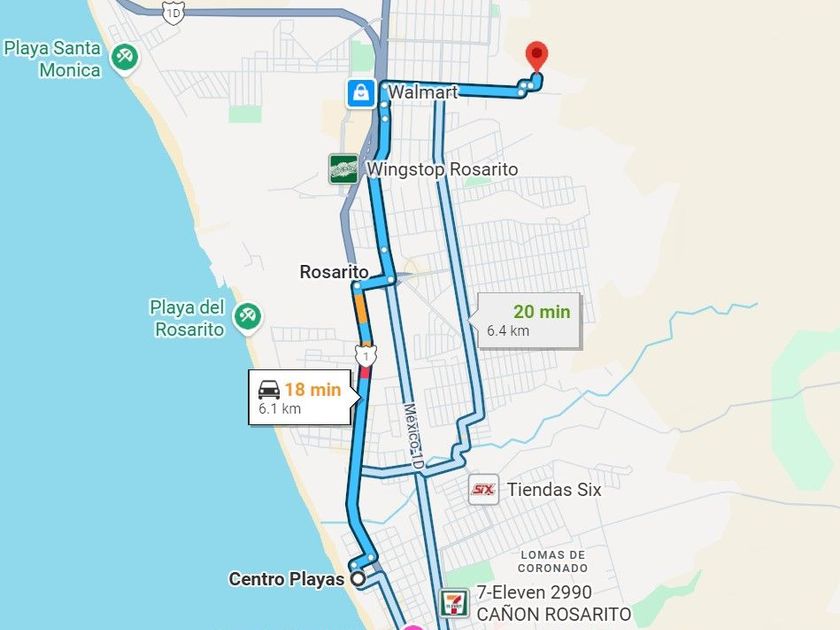840x630 pixels.
Task: Open the 7-Eleven 2990 Cañon Rosarito marker
Action: tap(454, 603)
